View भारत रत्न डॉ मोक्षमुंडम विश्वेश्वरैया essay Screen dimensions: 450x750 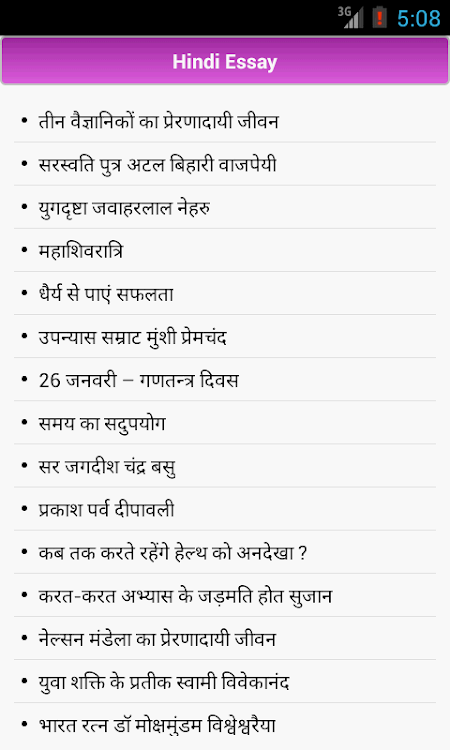[225, 725]
